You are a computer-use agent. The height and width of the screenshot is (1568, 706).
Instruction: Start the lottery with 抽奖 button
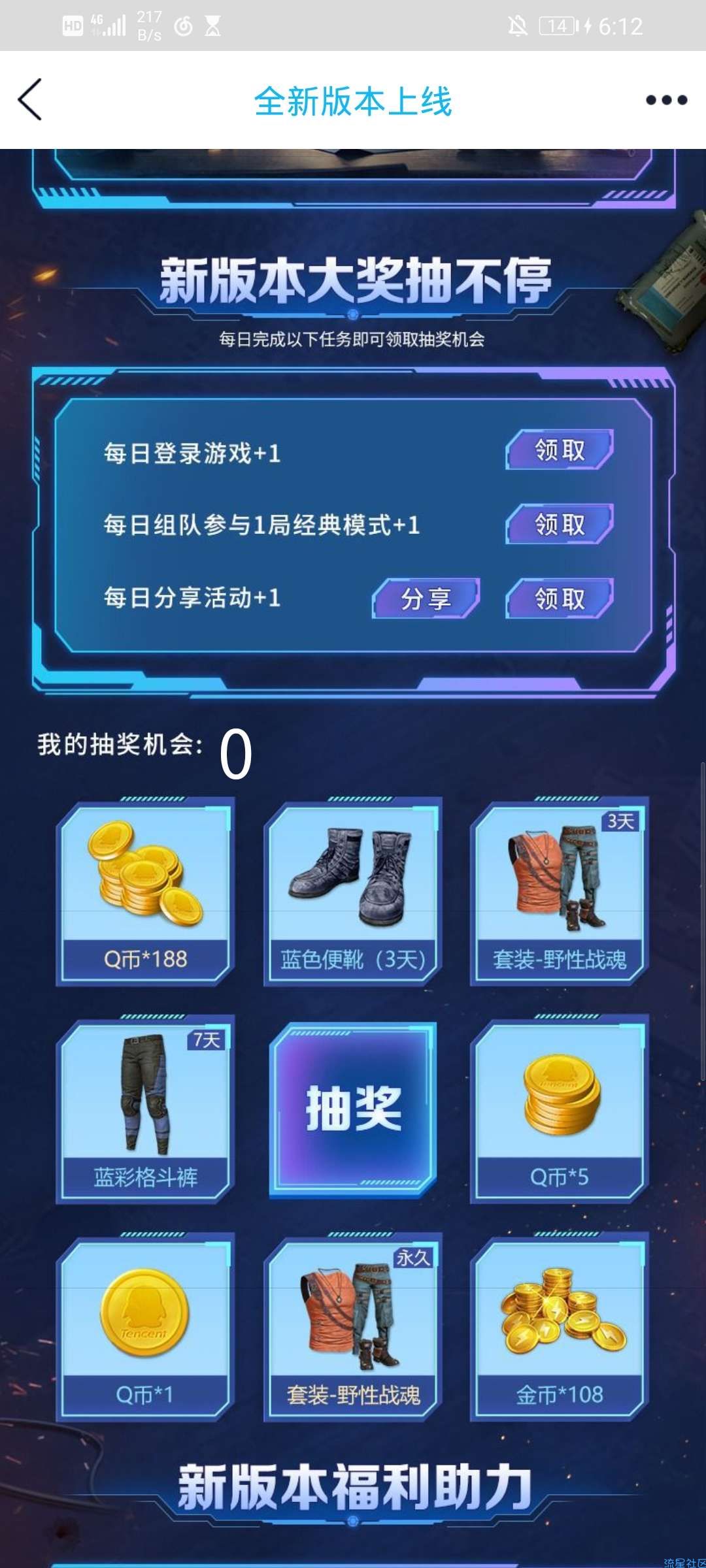coord(353,1109)
